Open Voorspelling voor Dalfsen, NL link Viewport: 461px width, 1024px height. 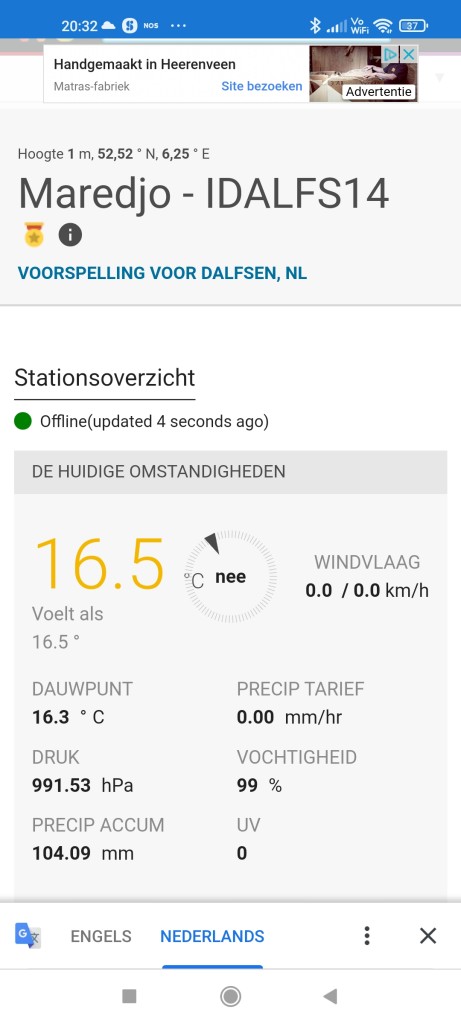162,273
